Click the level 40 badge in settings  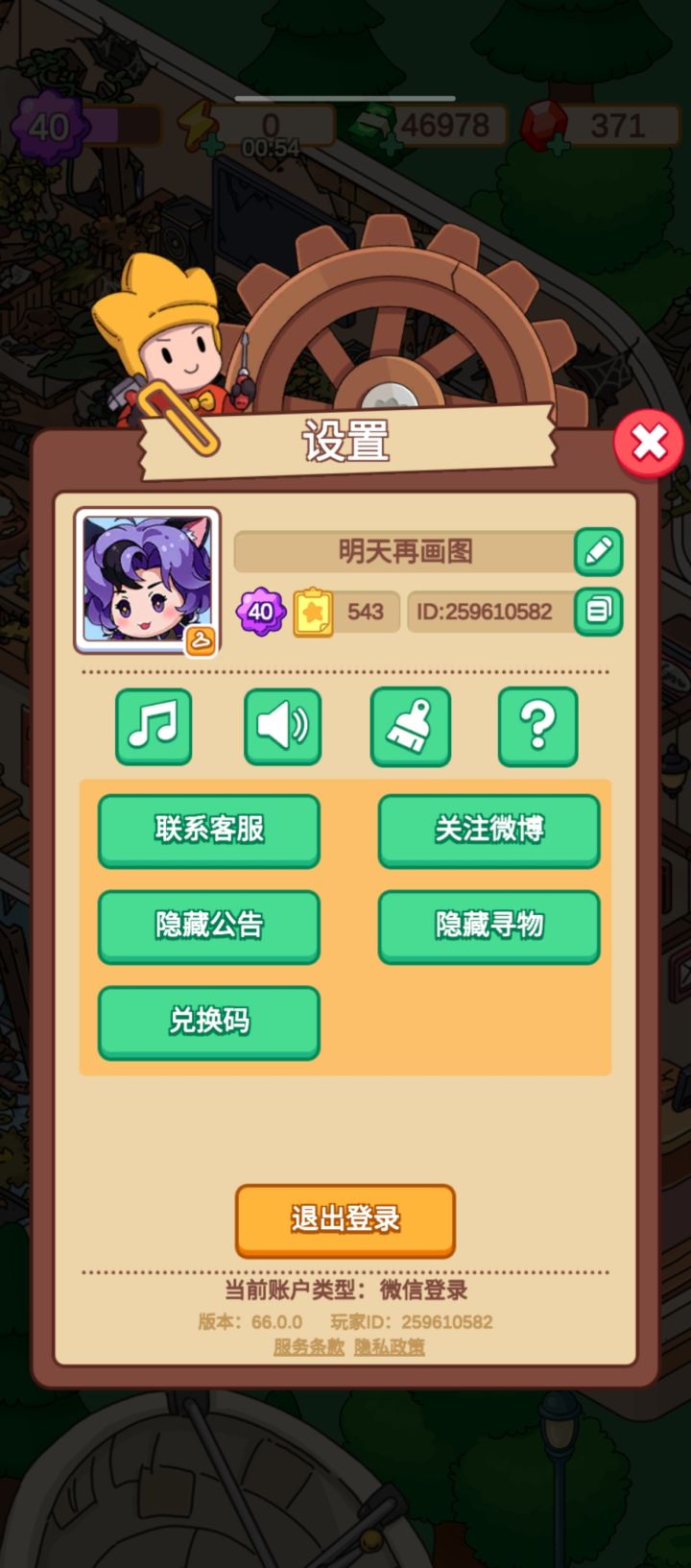[x=257, y=612]
